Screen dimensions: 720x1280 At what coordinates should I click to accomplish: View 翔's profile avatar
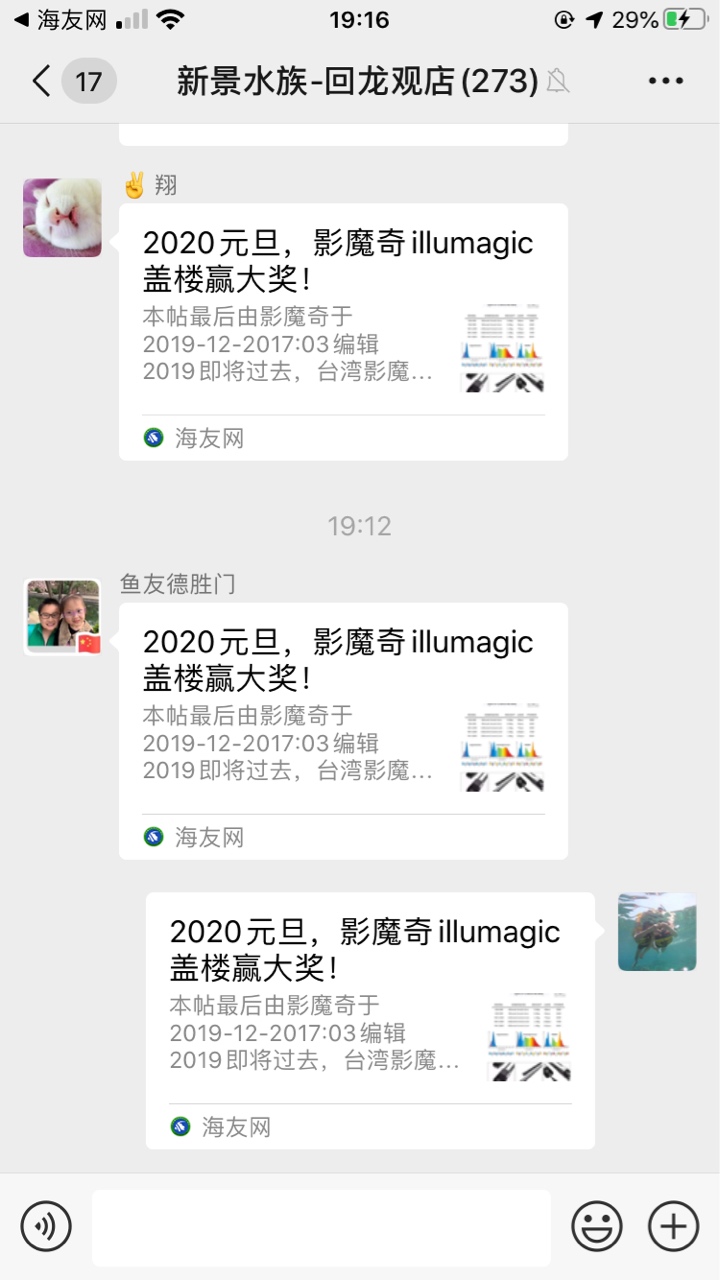[62, 218]
